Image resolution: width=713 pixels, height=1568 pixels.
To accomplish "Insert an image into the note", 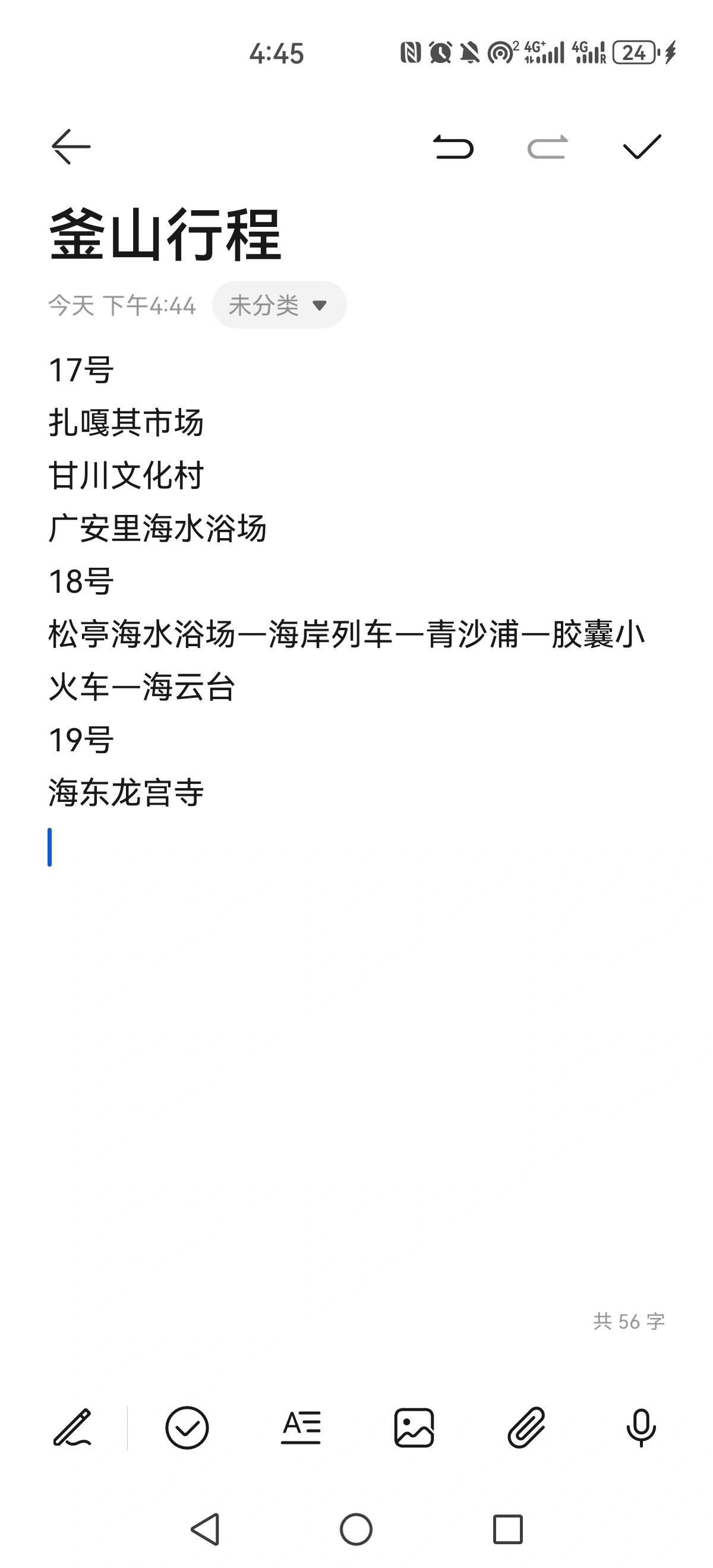I will point(414,1427).
